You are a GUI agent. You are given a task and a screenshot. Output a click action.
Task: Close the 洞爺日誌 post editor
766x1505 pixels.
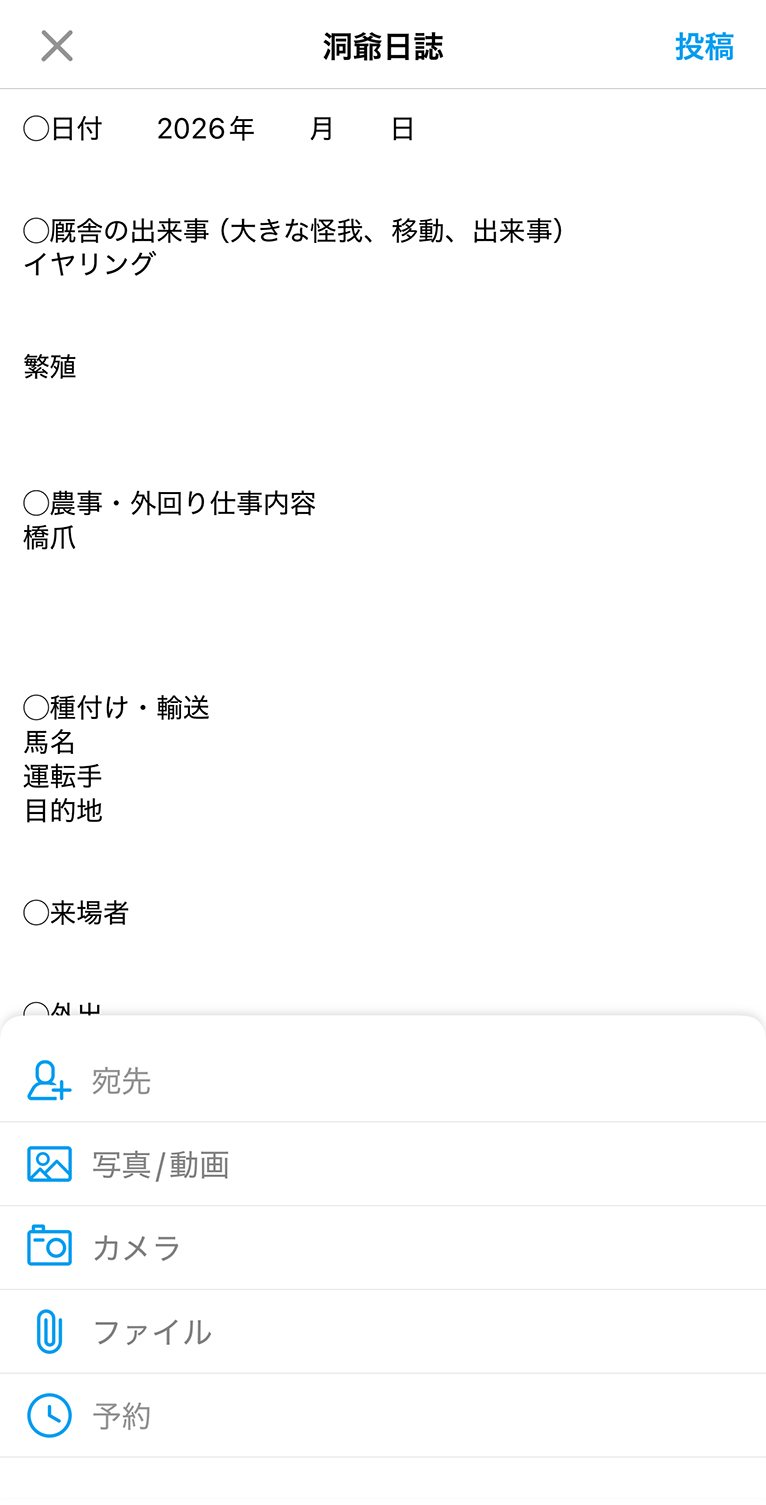click(57, 46)
